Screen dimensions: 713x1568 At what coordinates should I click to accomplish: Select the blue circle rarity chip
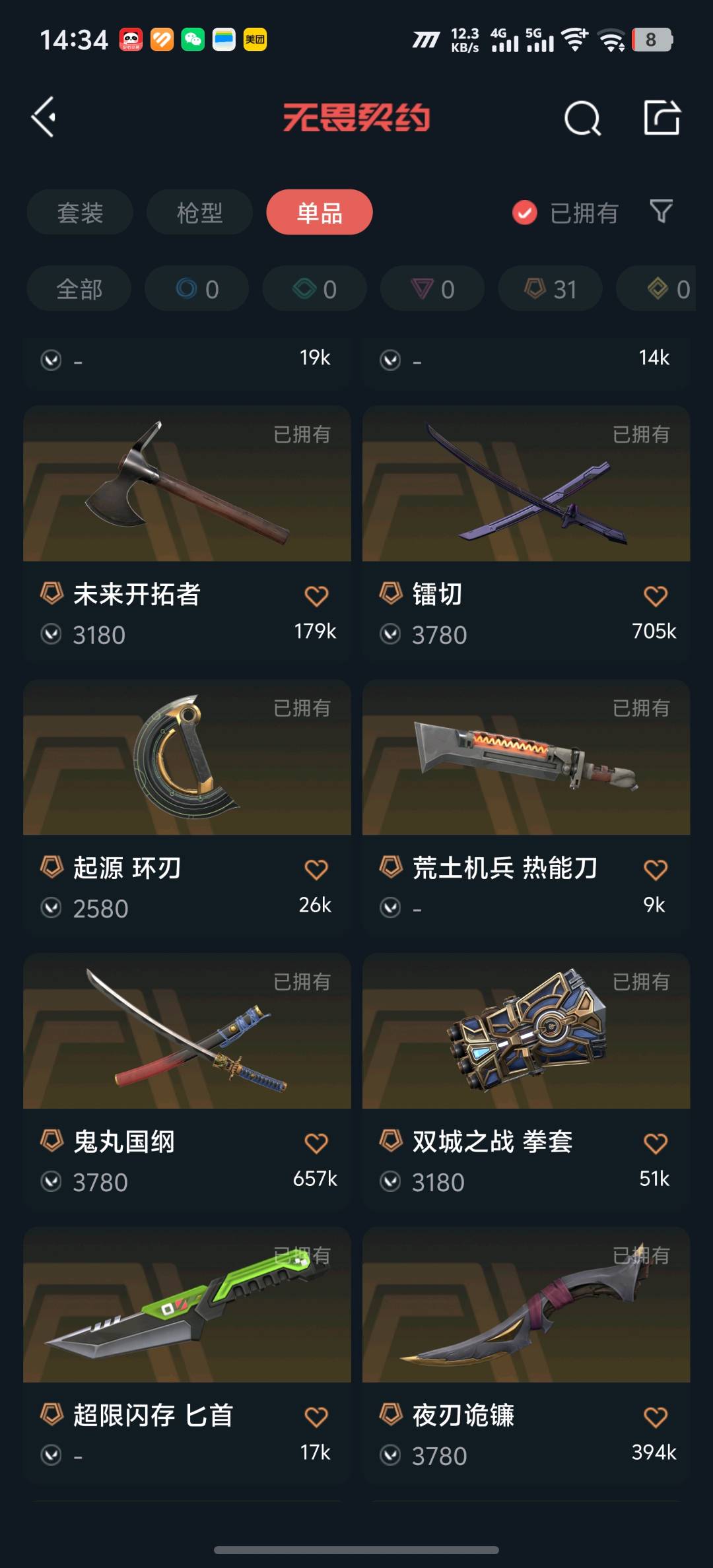[x=197, y=289]
